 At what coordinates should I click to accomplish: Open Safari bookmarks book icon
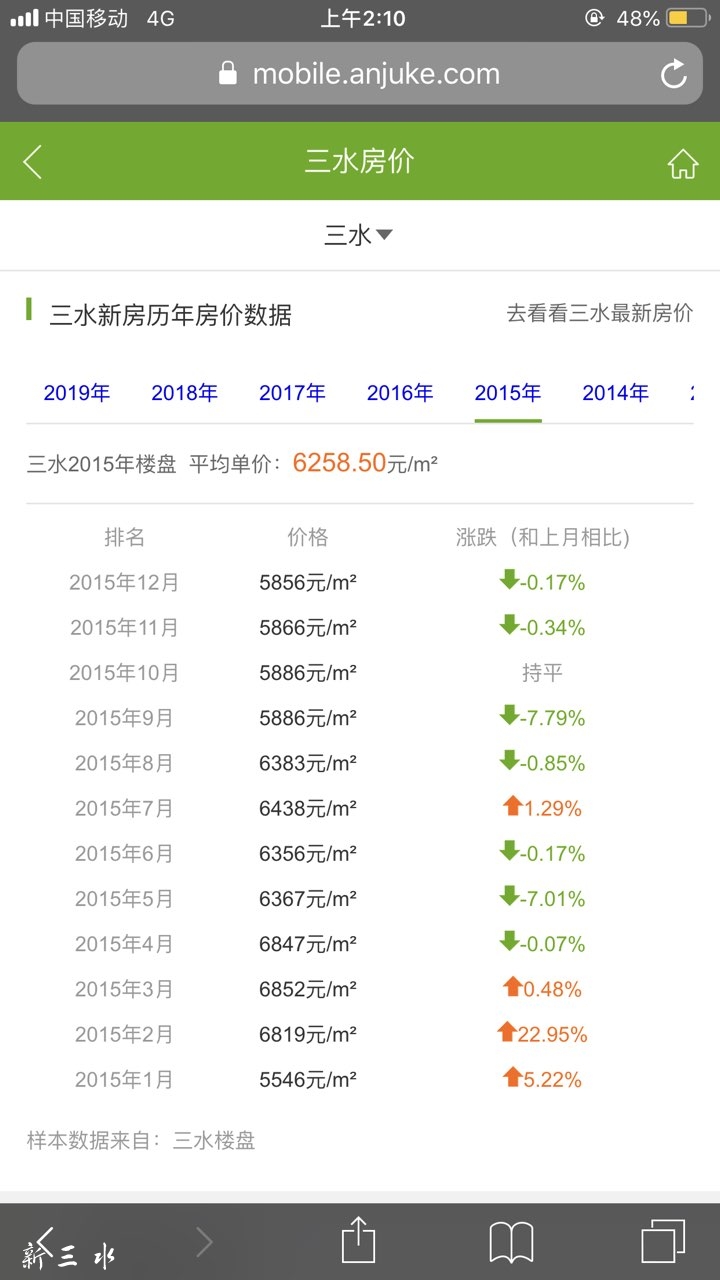point(511,1241)
